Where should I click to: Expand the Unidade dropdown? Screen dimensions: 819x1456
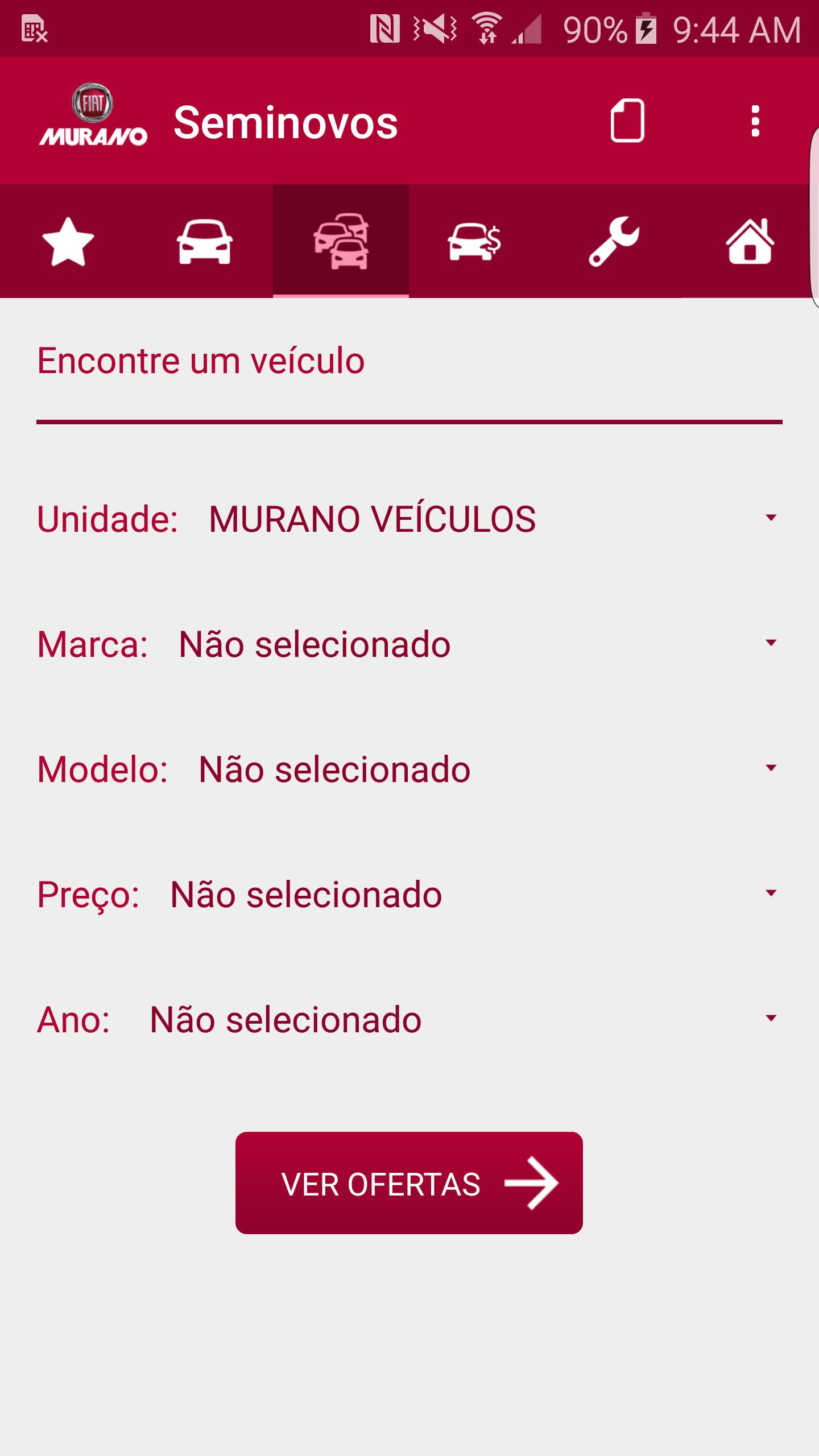pos(409,519)
